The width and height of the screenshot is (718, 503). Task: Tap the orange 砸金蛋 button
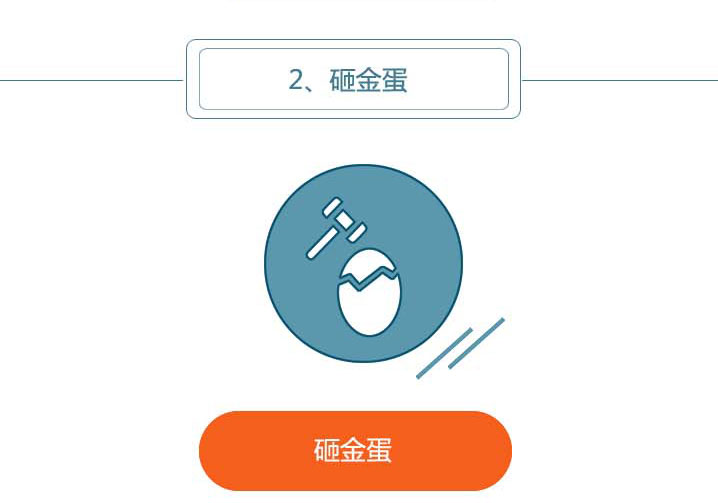click(355, 450)
